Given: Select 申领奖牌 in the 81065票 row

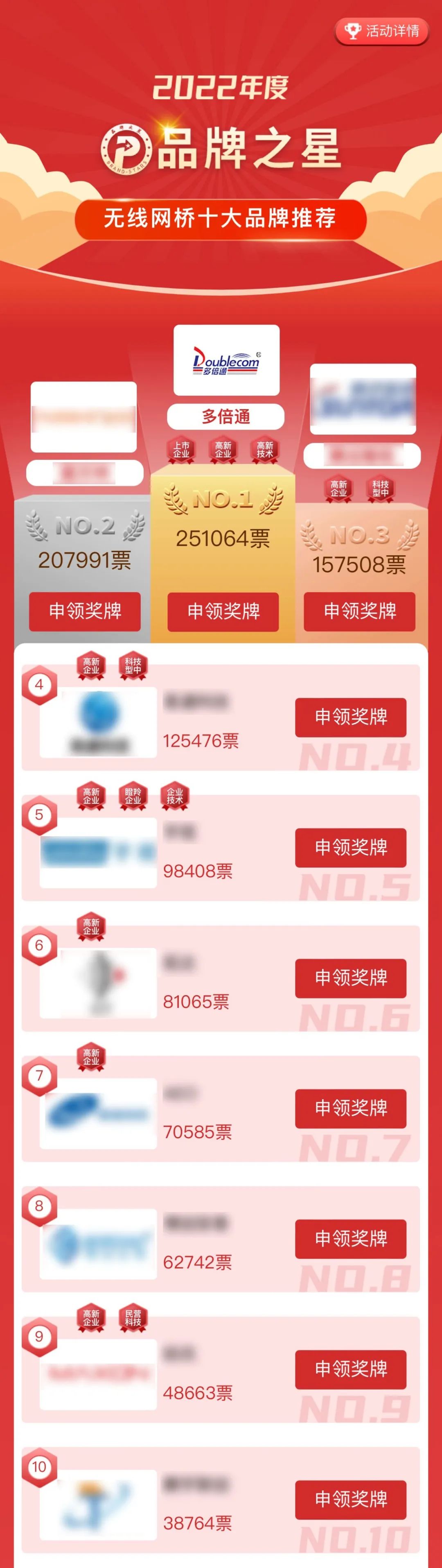Looking at the screenshot, I should click(x=350, y=977).
